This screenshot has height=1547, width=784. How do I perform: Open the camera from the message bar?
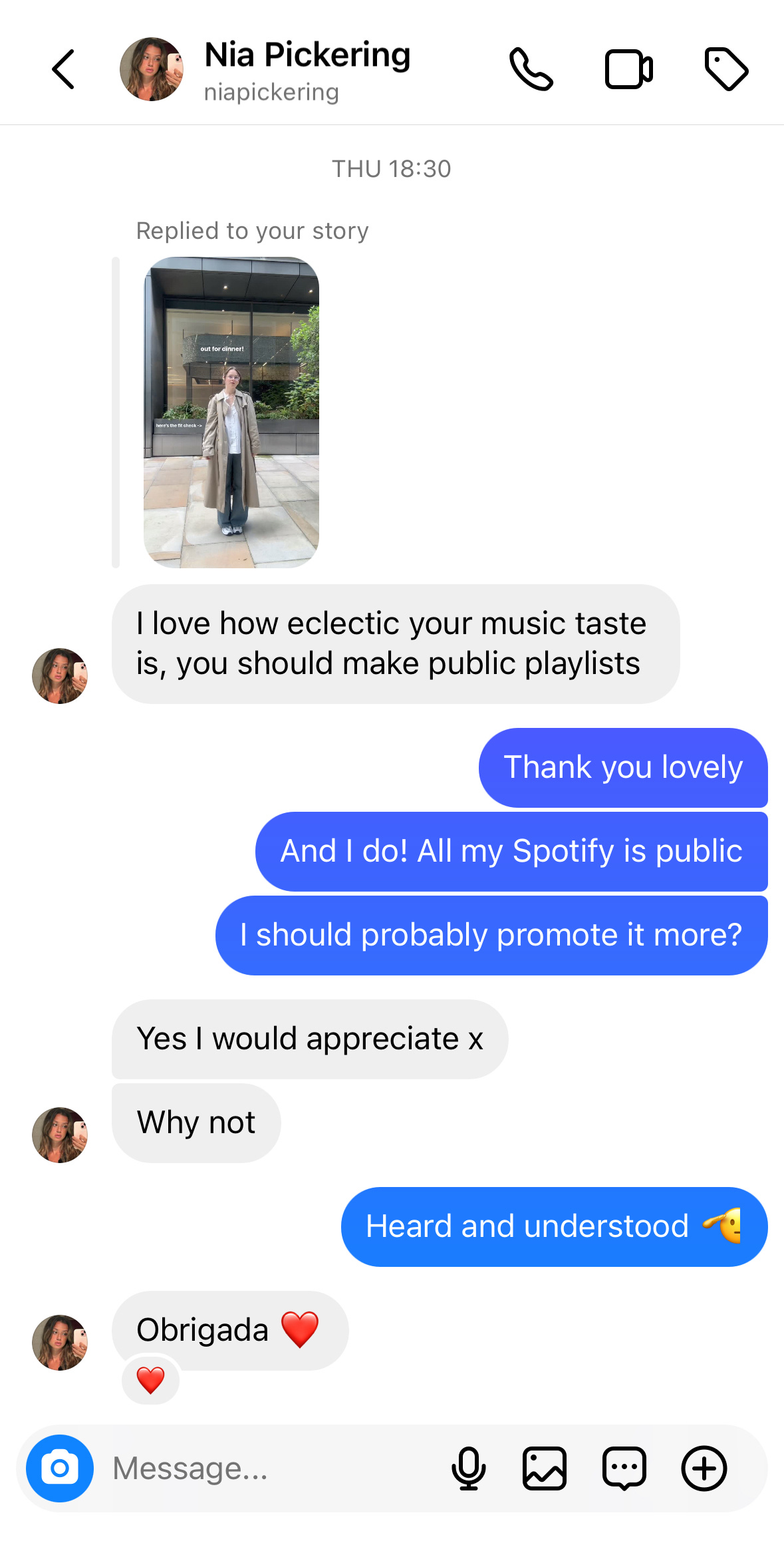pyautogui.click(x=60, y=1468)
